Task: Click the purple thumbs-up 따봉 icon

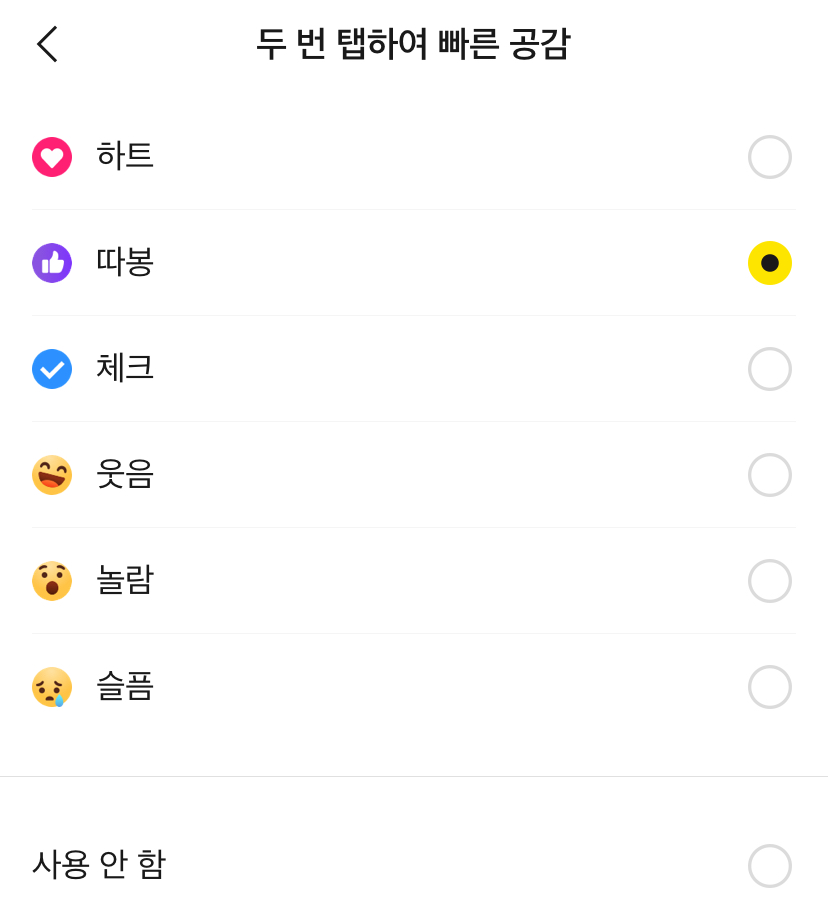Action: pos(52,263)
